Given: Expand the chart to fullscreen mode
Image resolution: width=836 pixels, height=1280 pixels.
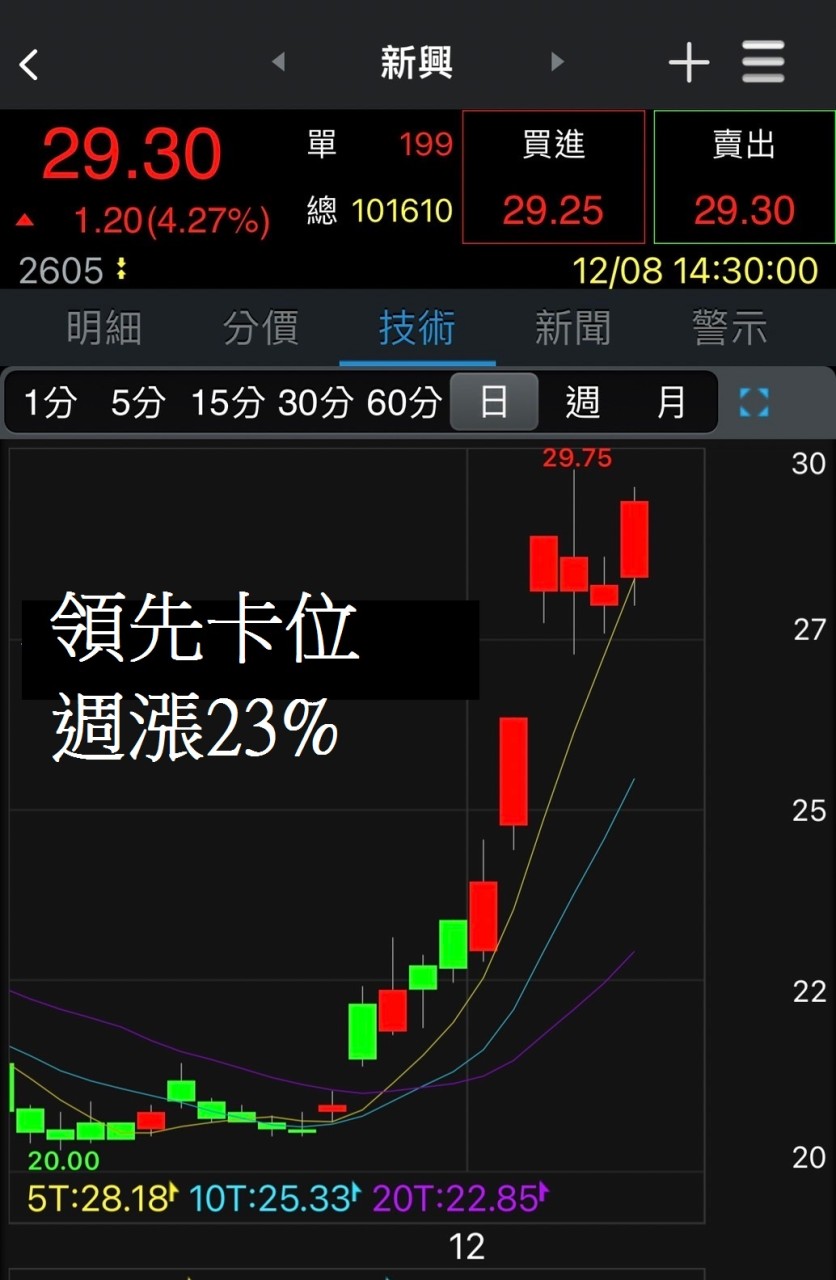Looking at the screenshot, I should 754,402.
